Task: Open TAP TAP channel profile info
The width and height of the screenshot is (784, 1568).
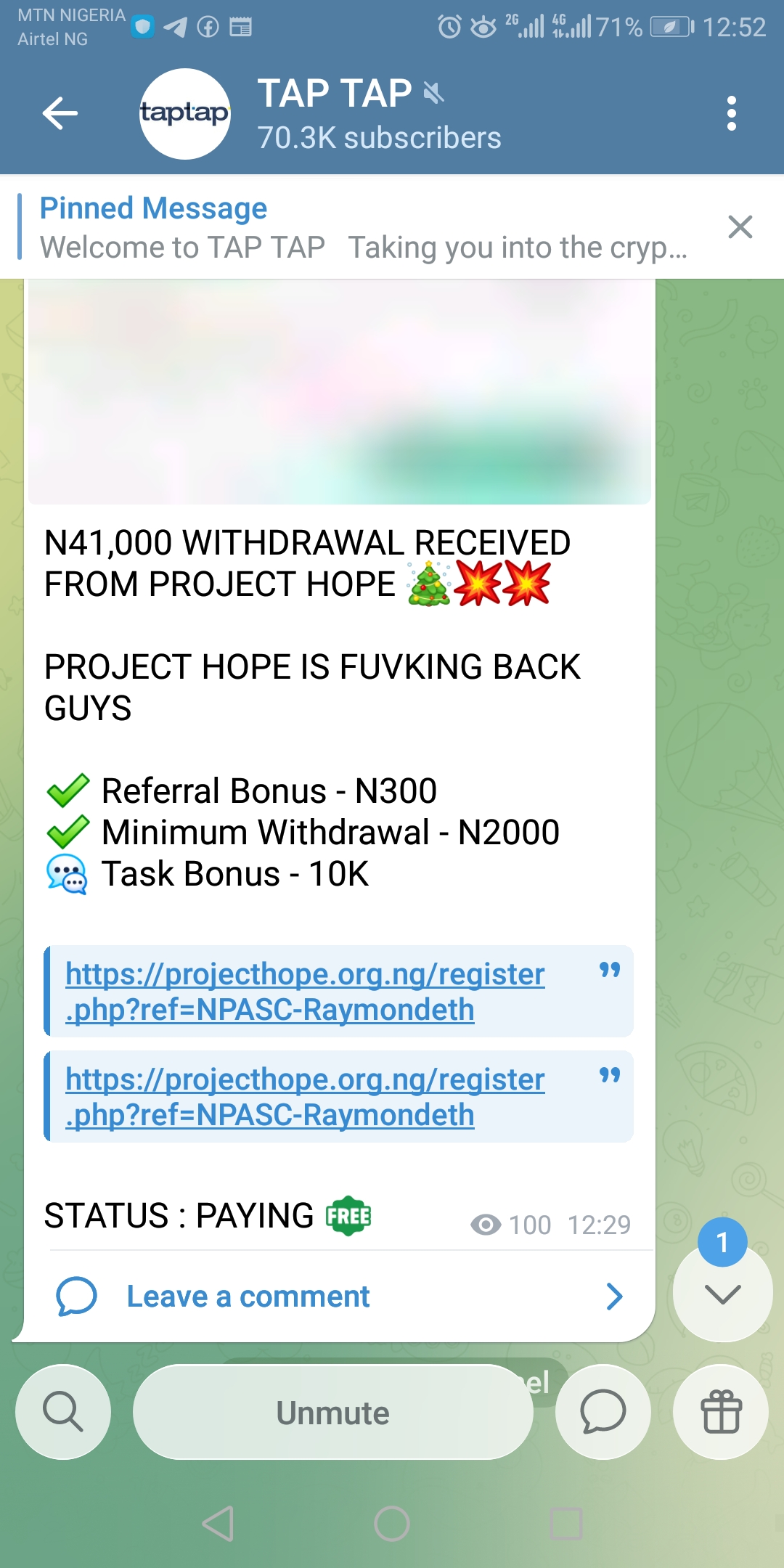Action: 377,114
